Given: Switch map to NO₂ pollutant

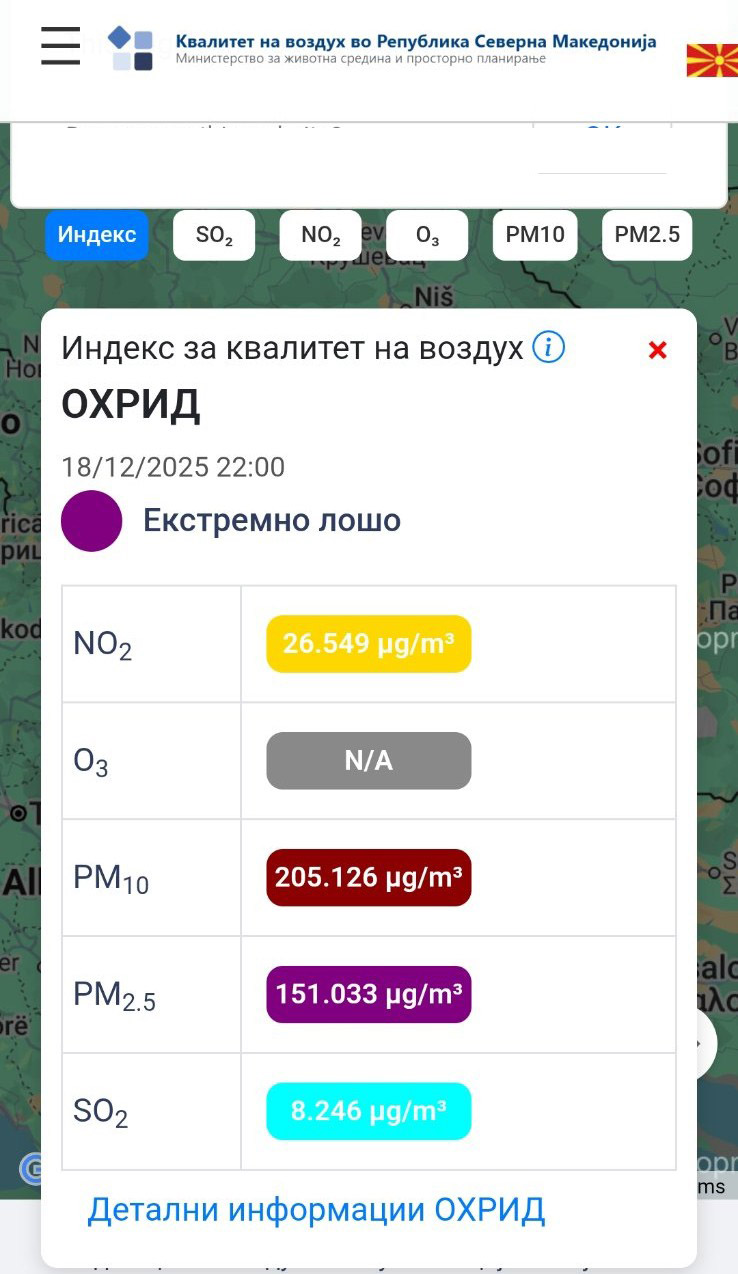Looking at the screenshot, I should tap(320, 235).
